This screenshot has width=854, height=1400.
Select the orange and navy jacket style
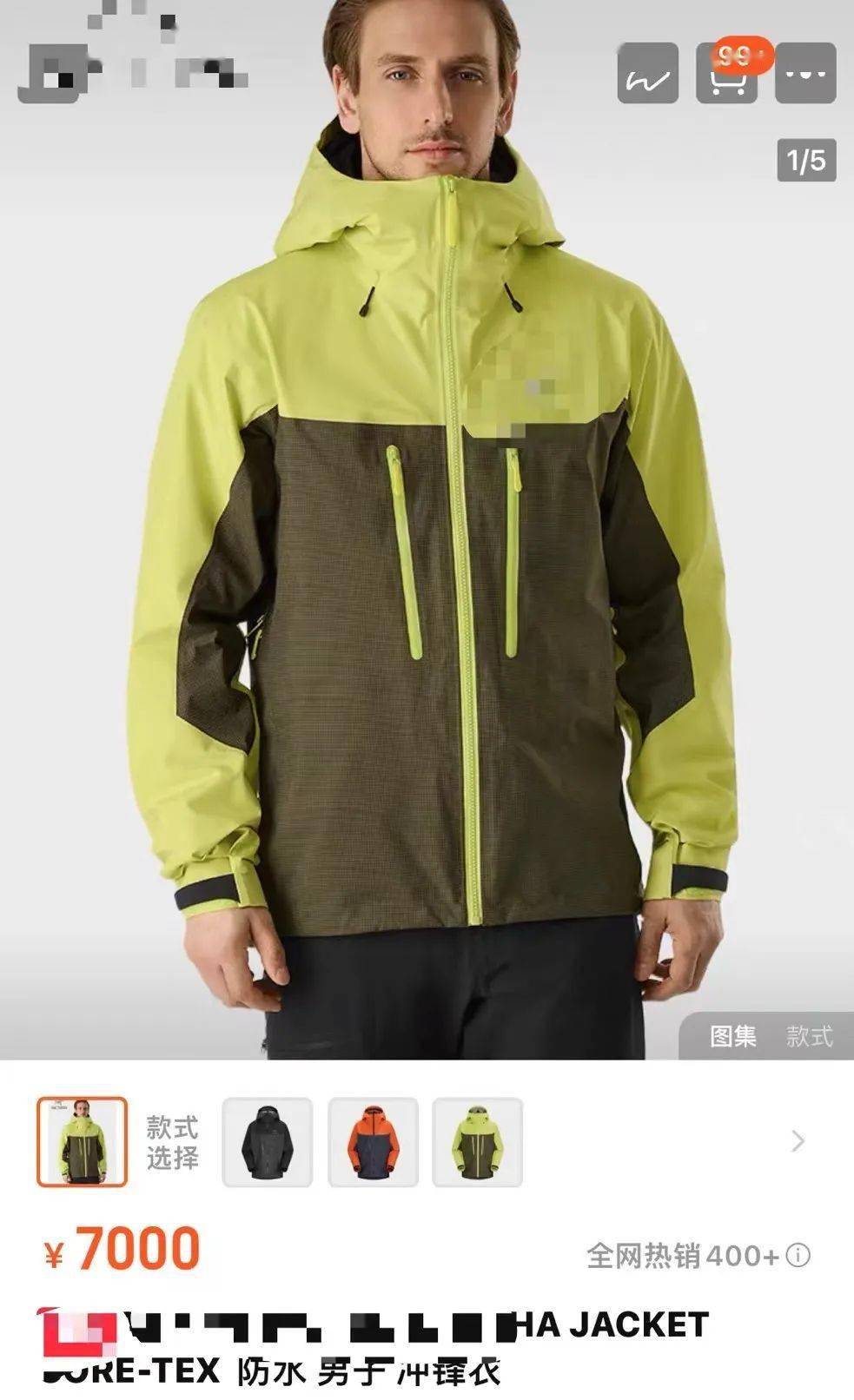click(x=373, y=1142)
